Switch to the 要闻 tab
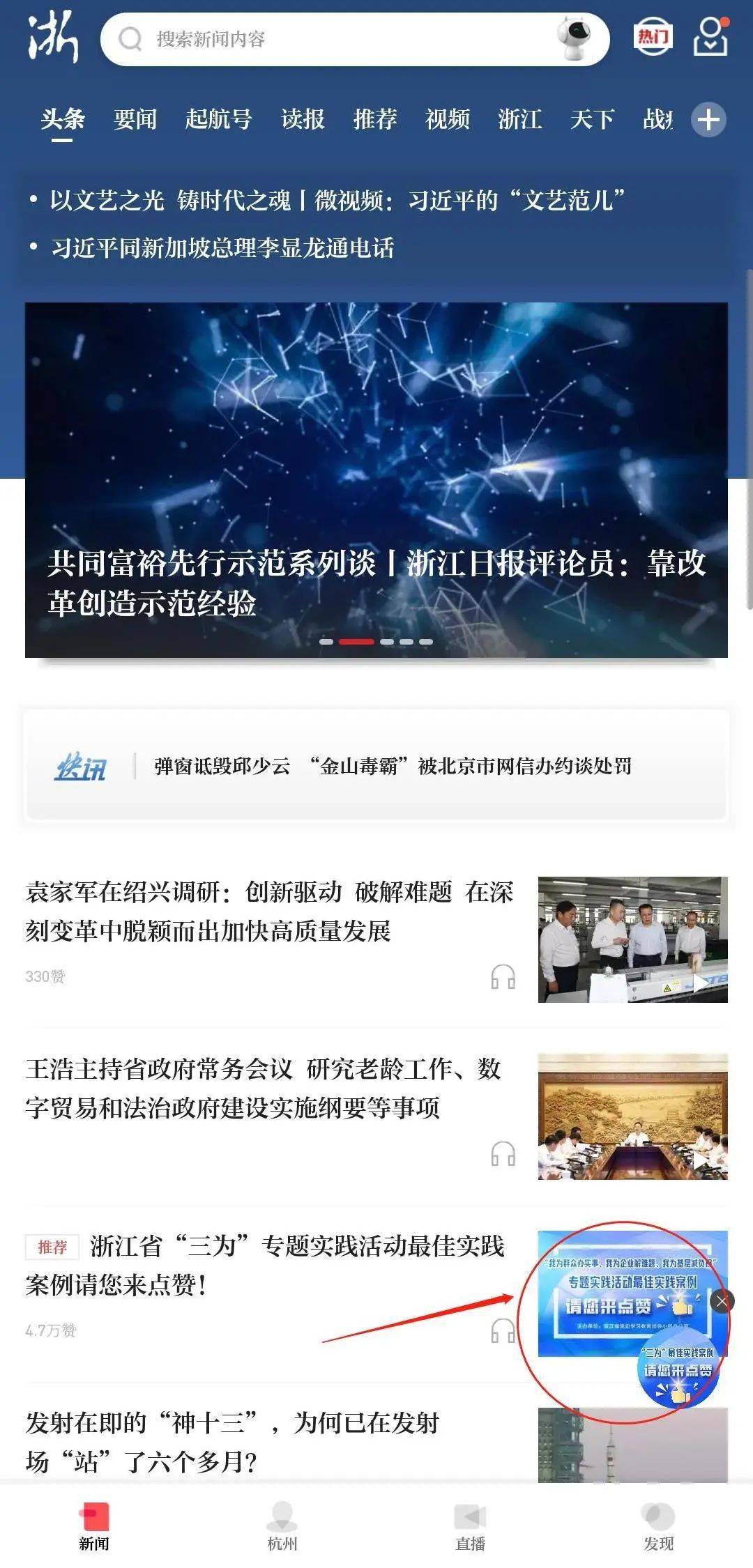 pos(135,119)
